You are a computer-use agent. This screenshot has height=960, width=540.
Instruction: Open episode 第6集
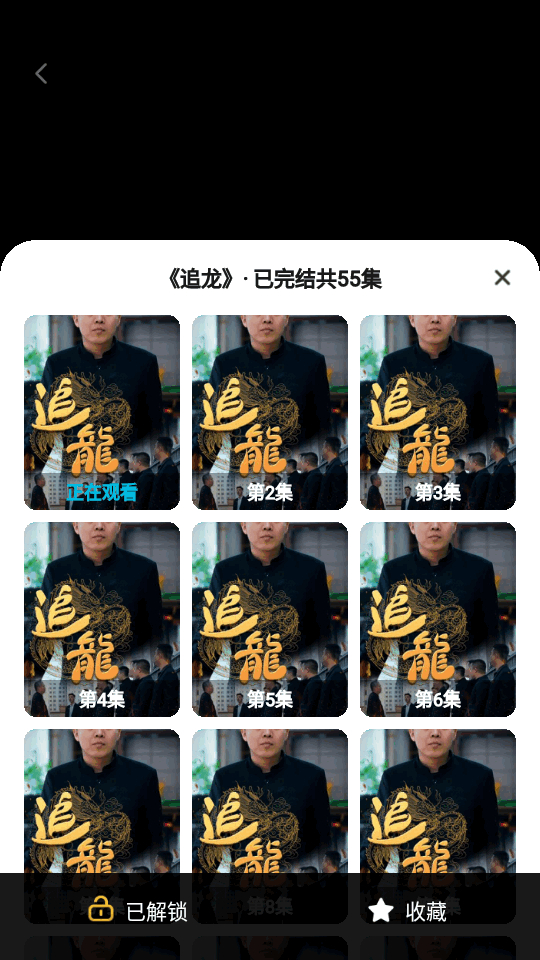pyautogui.click(x=438, y=619)
